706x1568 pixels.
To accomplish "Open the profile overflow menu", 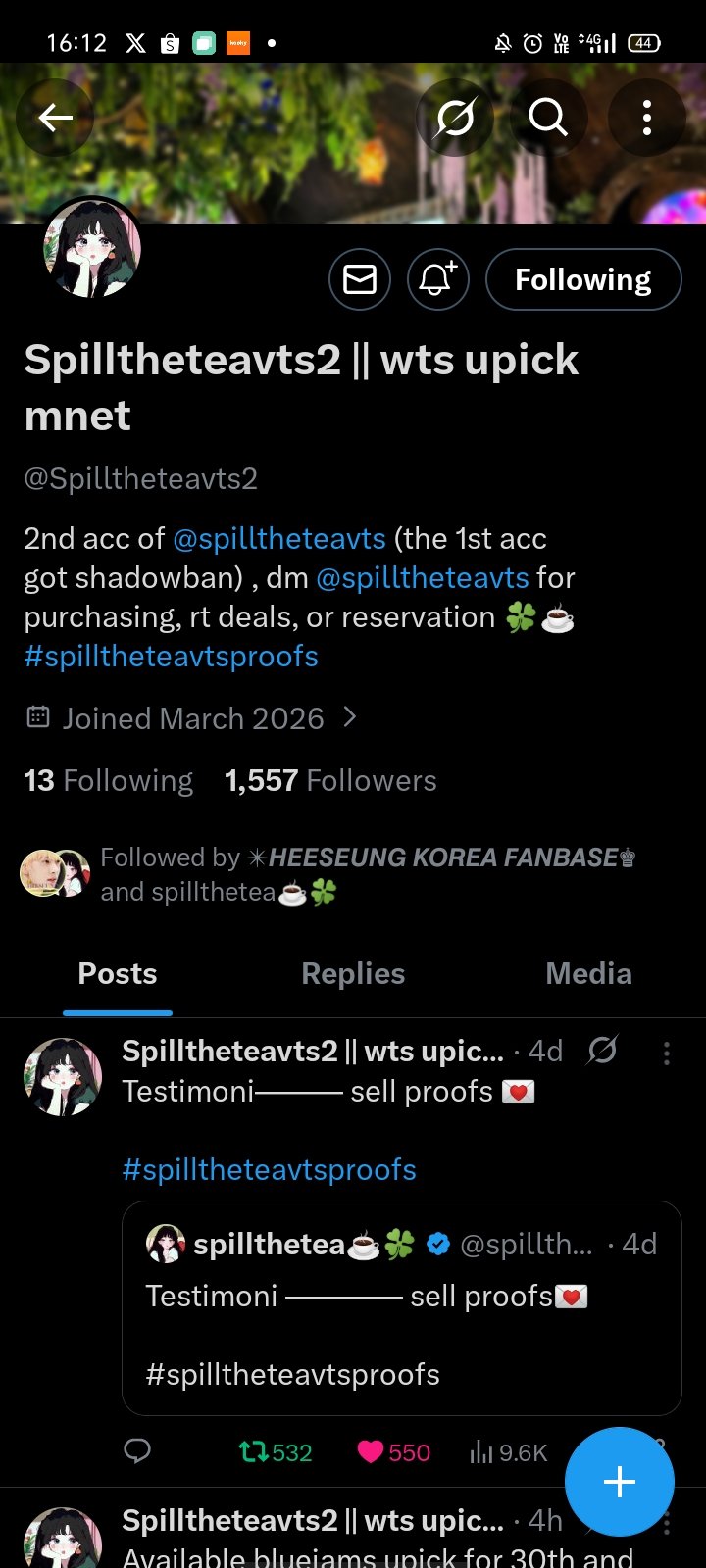I will [x=646, y=119].
